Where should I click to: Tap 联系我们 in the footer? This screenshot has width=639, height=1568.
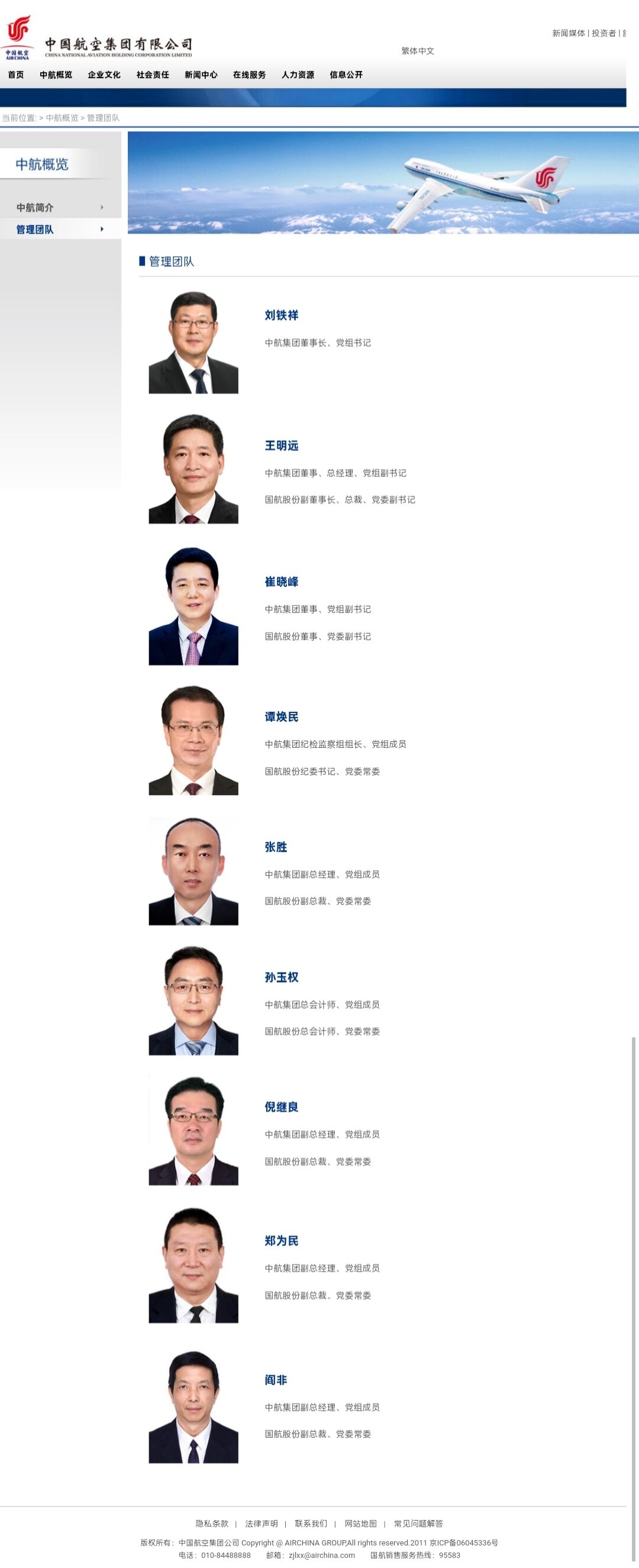click(311, 1524)
